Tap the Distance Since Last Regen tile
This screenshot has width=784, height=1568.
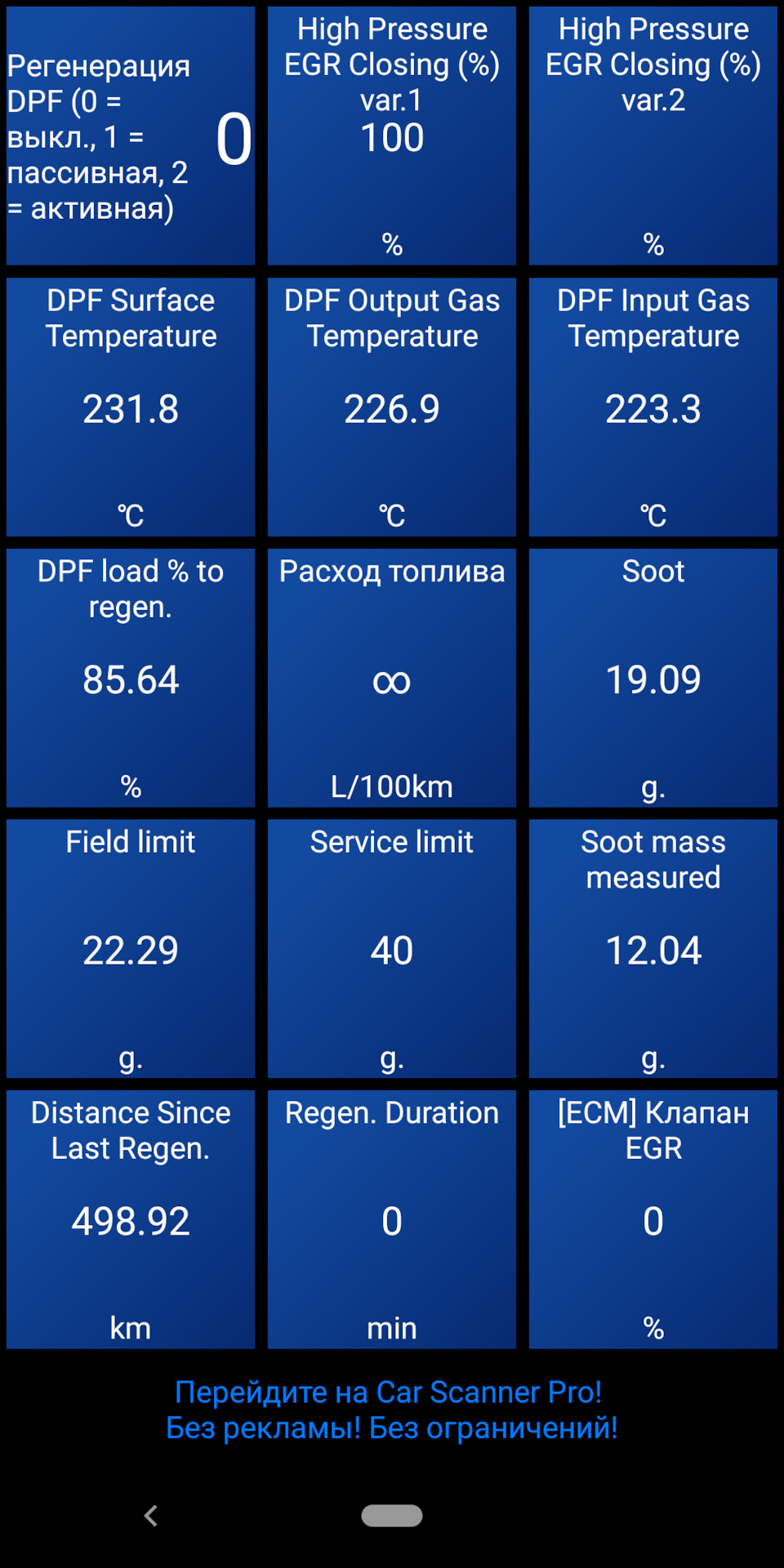point(131,1219)
